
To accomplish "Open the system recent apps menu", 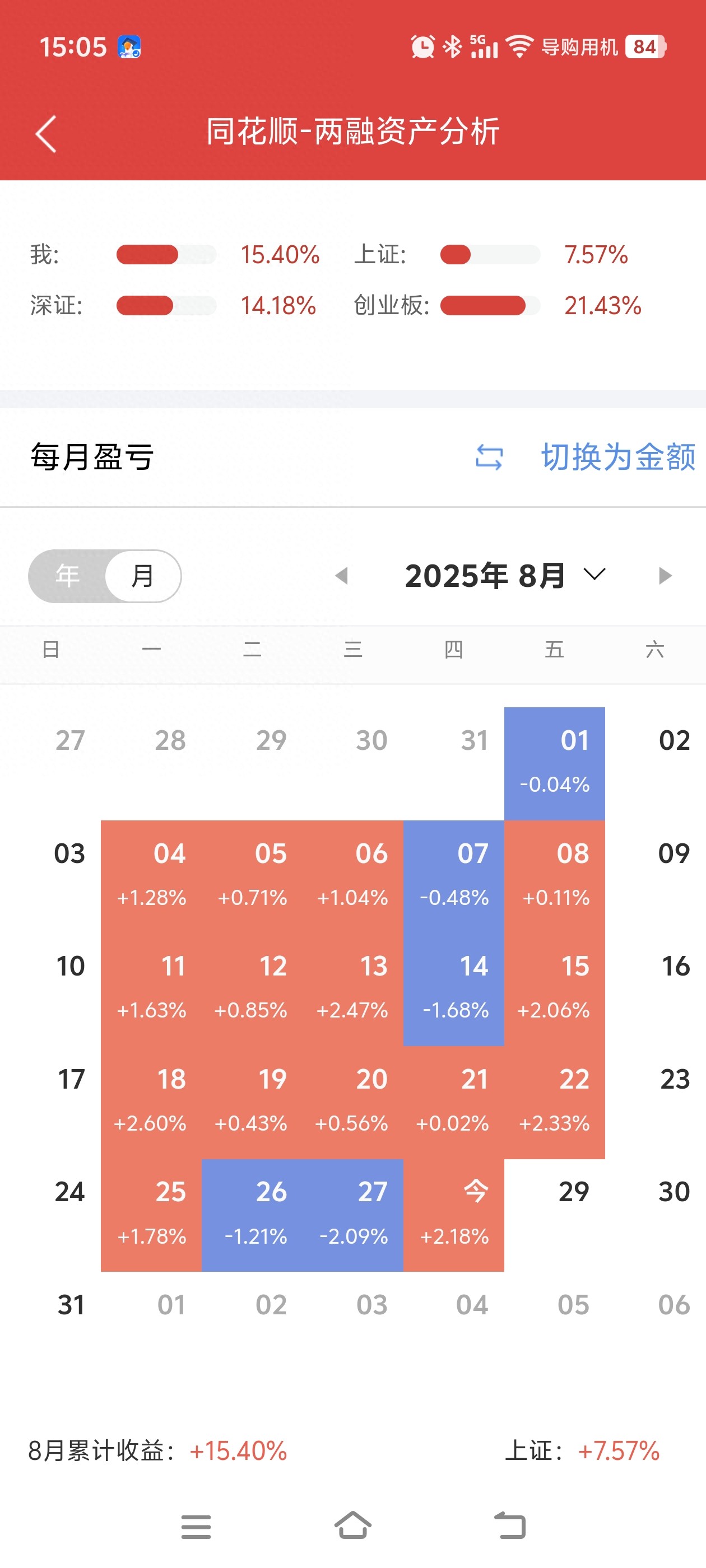I will pyautogui.click(x=196, y=1527).
